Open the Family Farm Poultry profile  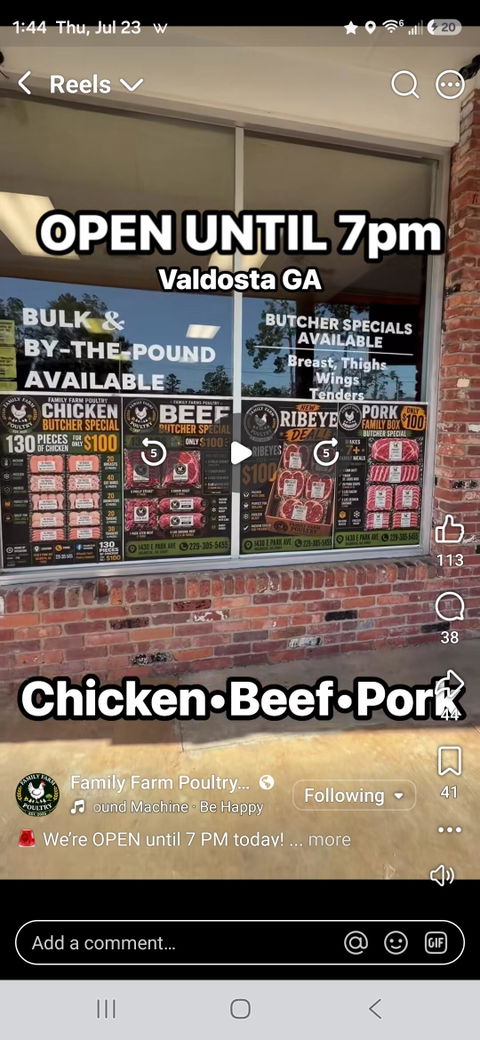(x=160, y=783)
